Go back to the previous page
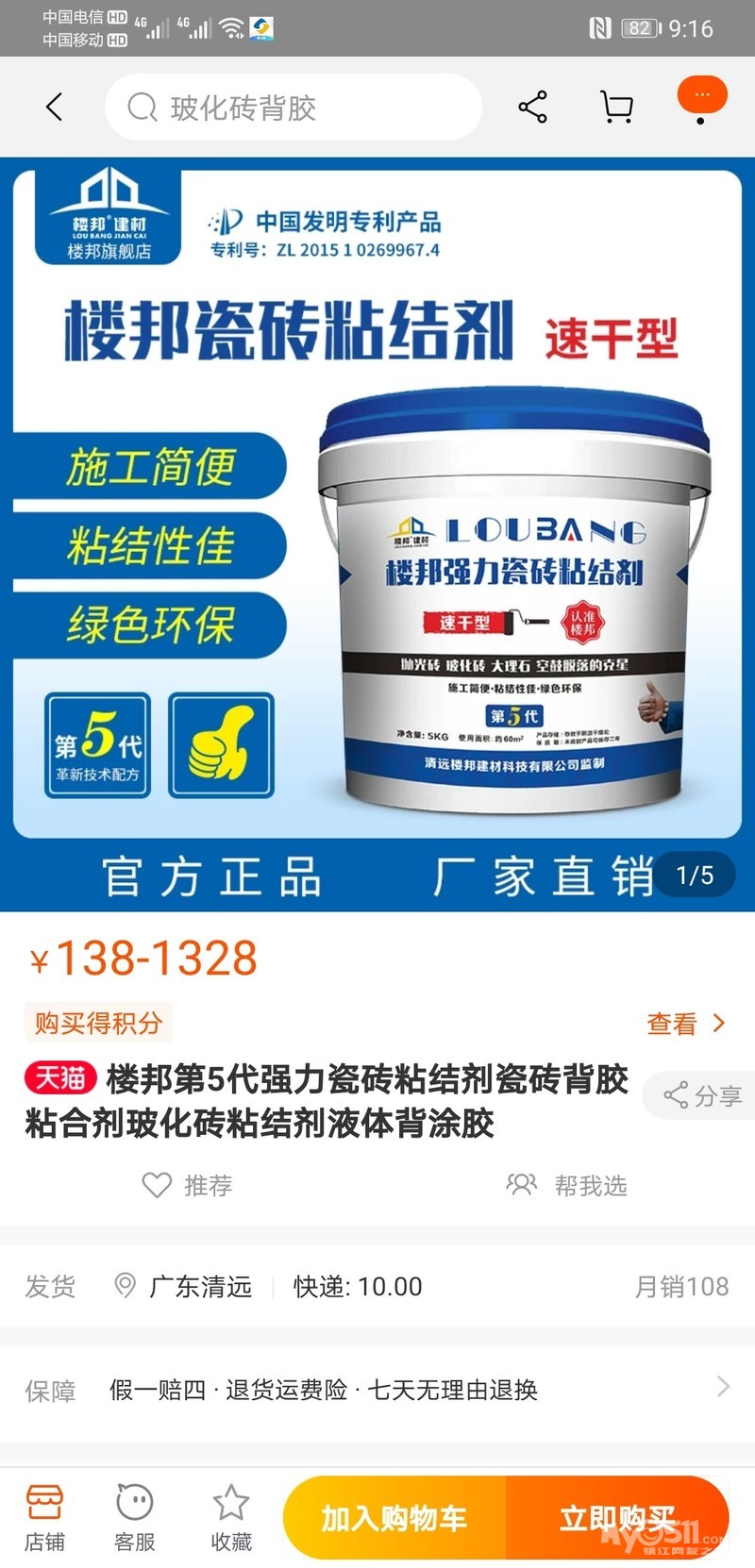This screenshot has width=755, height=1568. (x=55, y=108)
